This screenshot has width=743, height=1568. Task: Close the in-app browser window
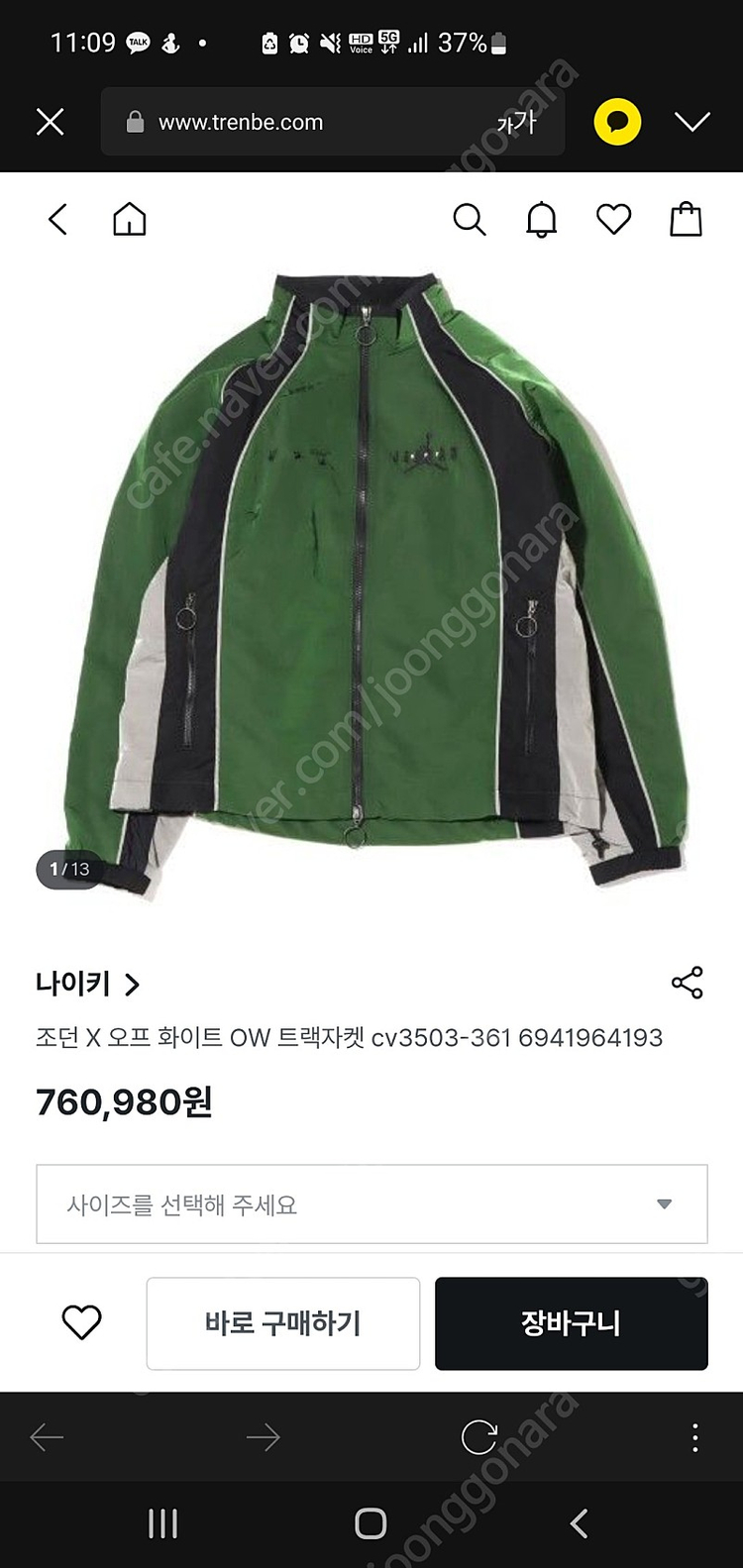[x=50, y=122]
